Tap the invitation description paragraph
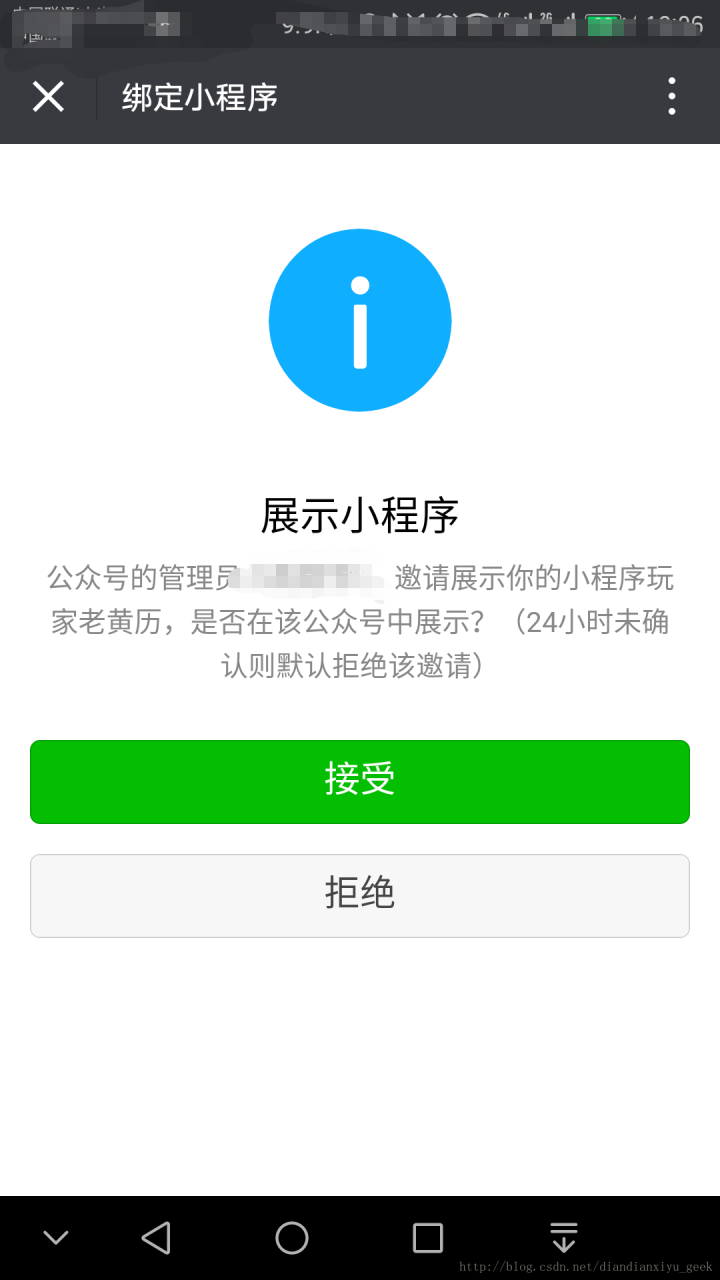Screen dimensions: 720x1280 359,620
